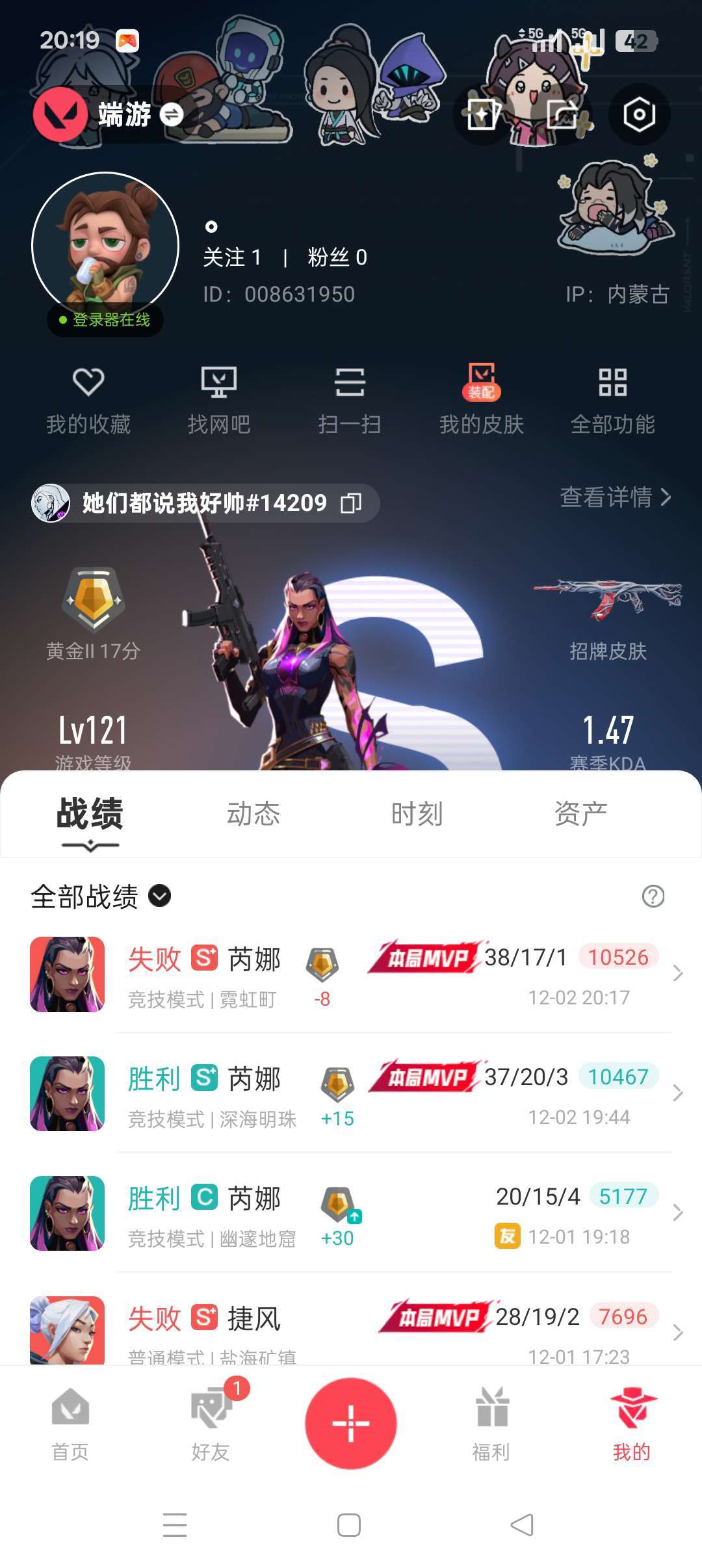Open 我的收藏 favorites
This screenshot has height=1568, width=702.
[88, 400]
